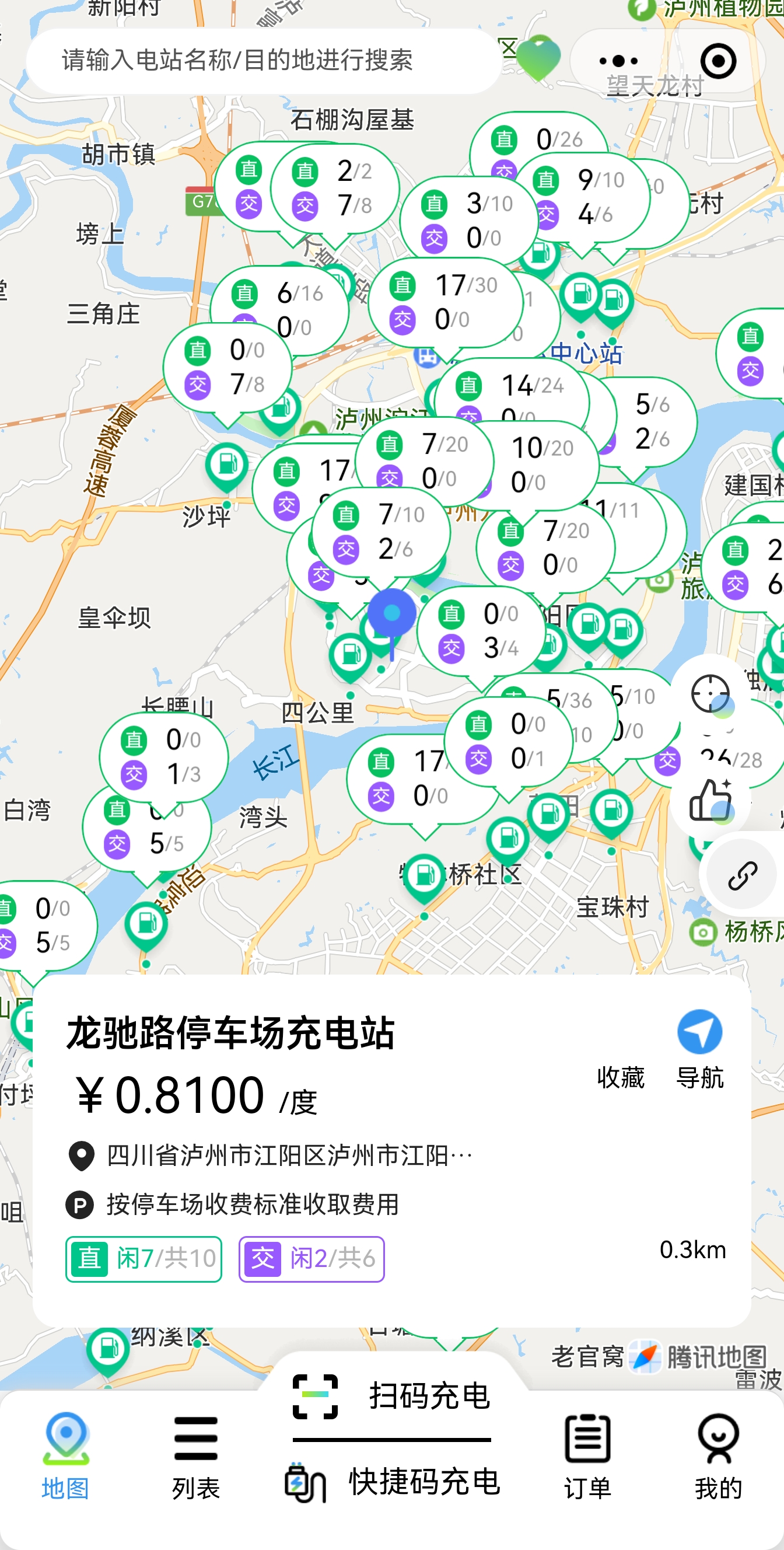This screenshot has height=1550, width=784.
Task: Tap the station name search field
Action: [263, 61]
